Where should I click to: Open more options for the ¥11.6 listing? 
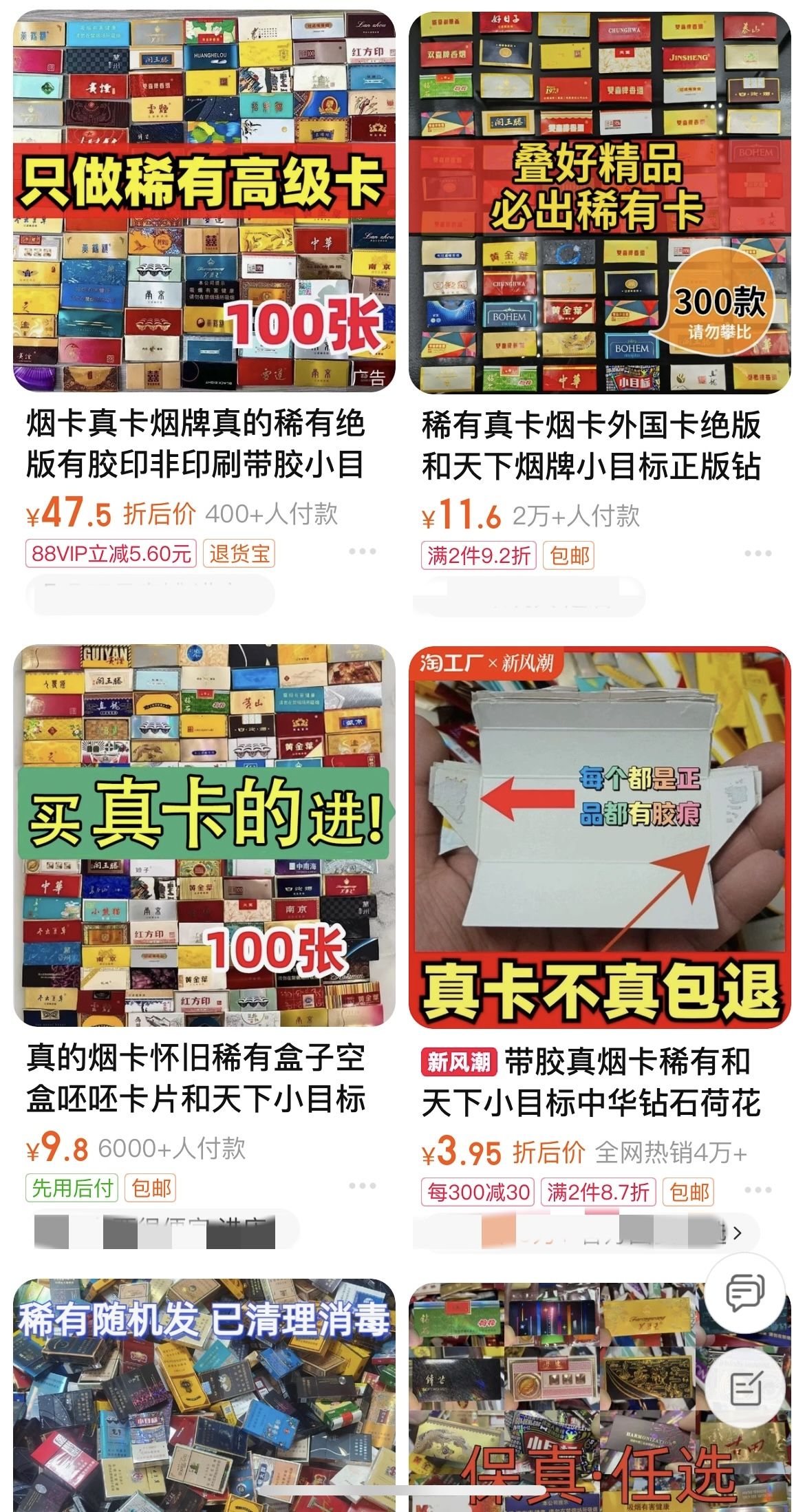point(758,553)
